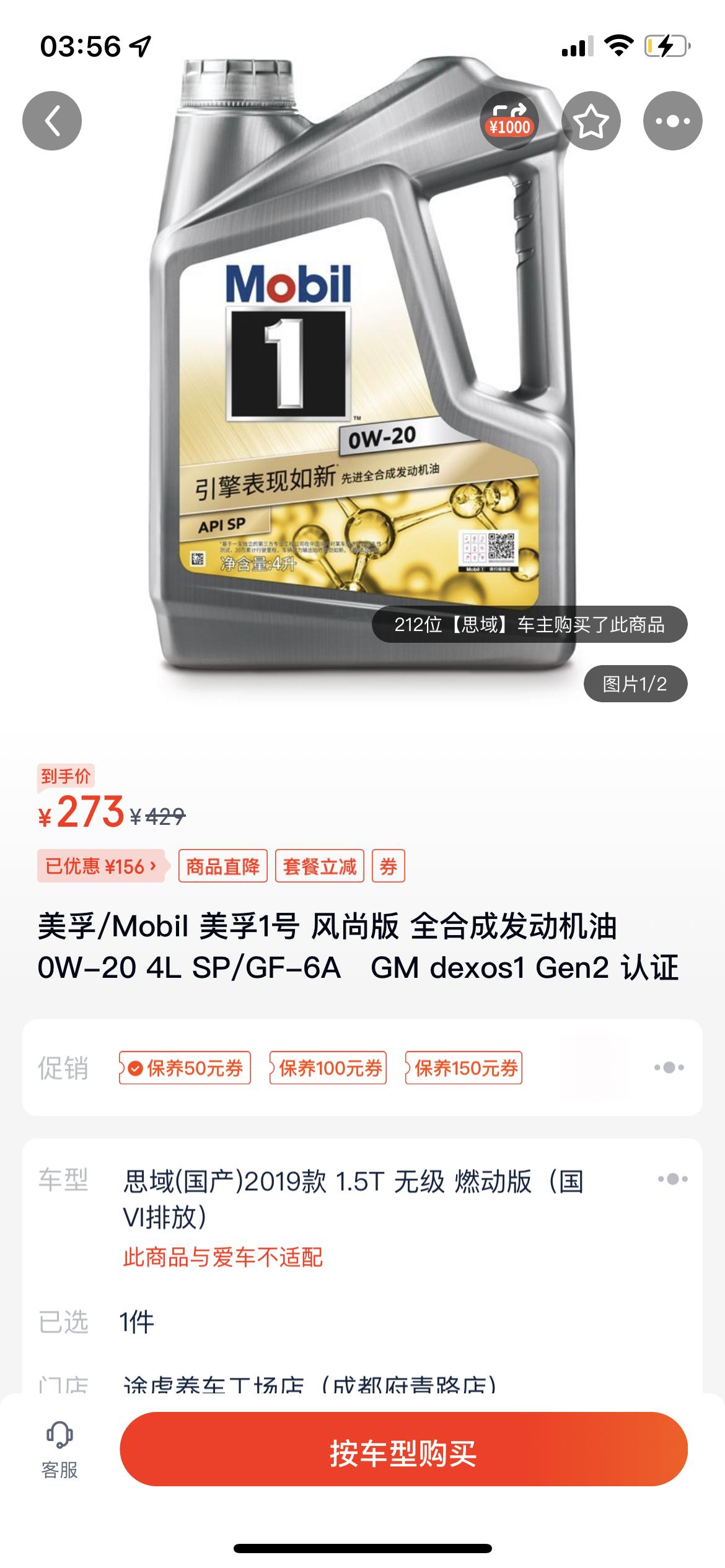Viewport: 725px width, 1568px height.
Task: Go back to the previous page
Action: pyautogui.click(x=52, y=121)
